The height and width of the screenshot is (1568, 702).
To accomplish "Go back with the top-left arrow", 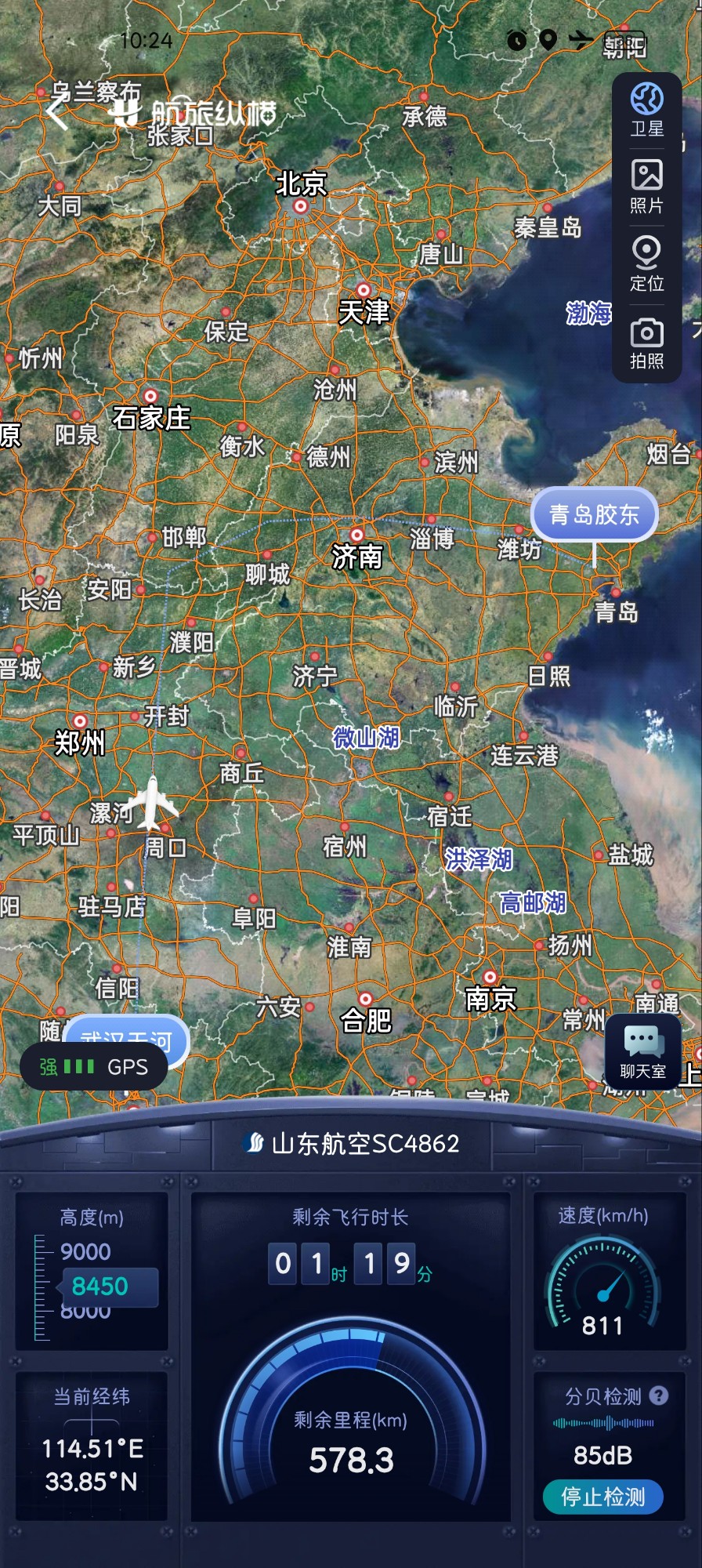I will pos(57,114).
